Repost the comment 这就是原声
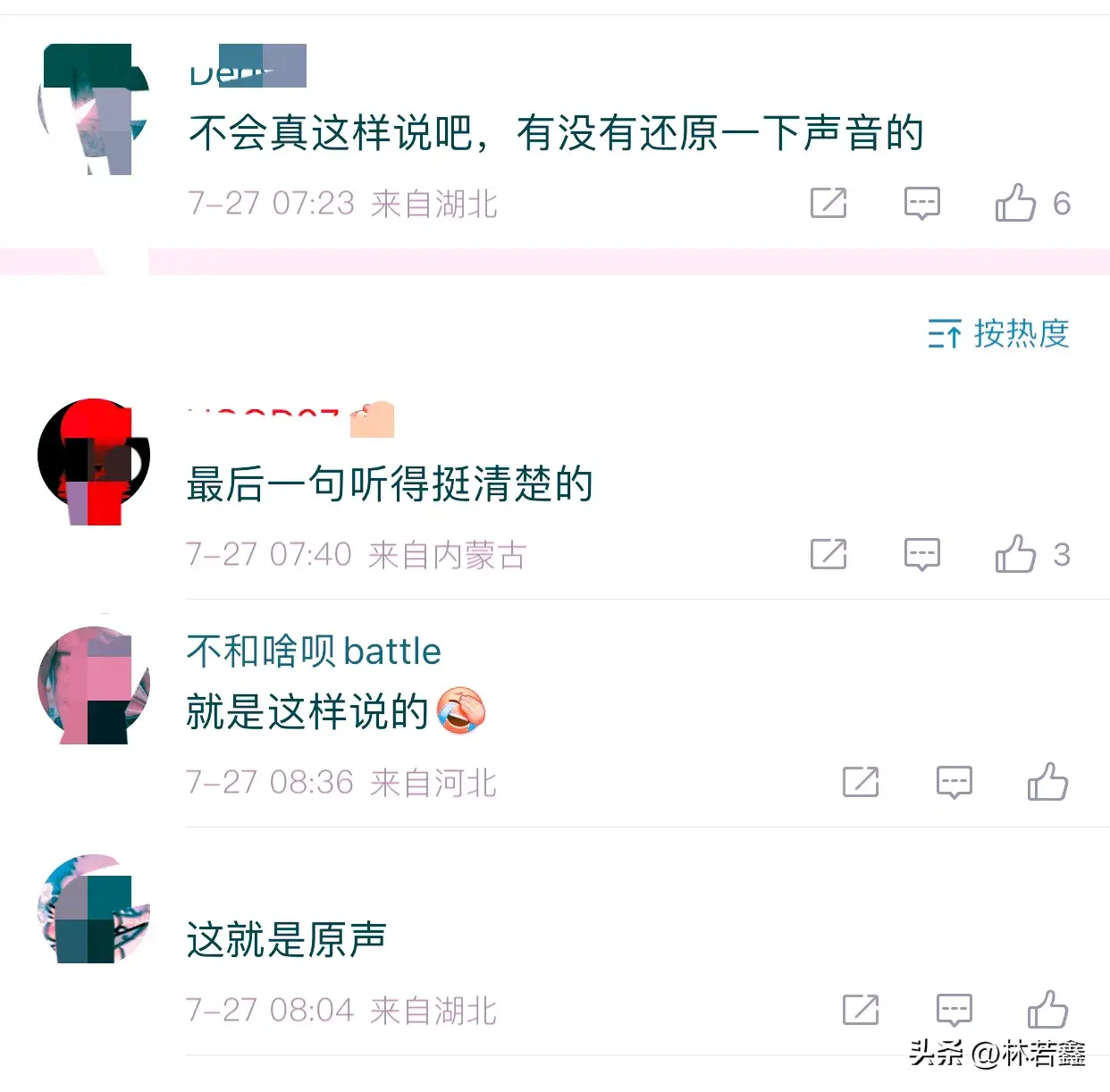1110x1092 pixels. click(861, 1010)
